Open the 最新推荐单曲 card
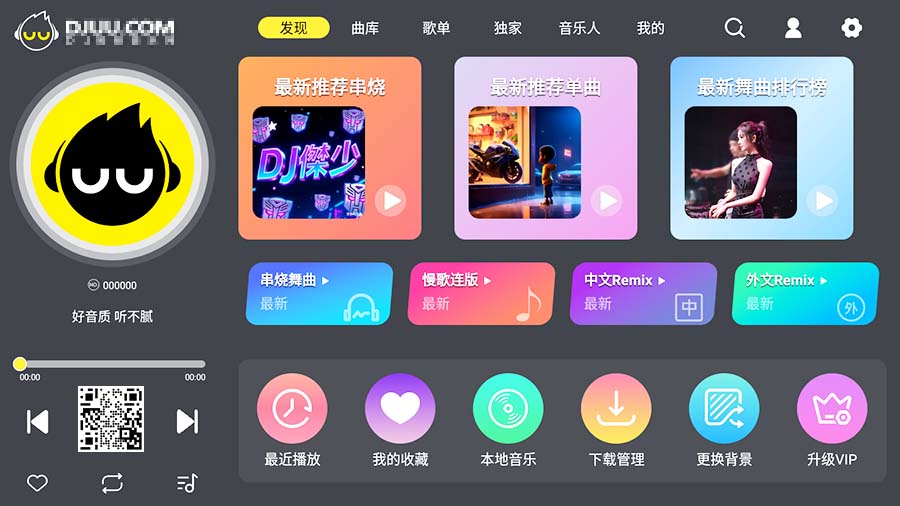 tap(545, 148)
